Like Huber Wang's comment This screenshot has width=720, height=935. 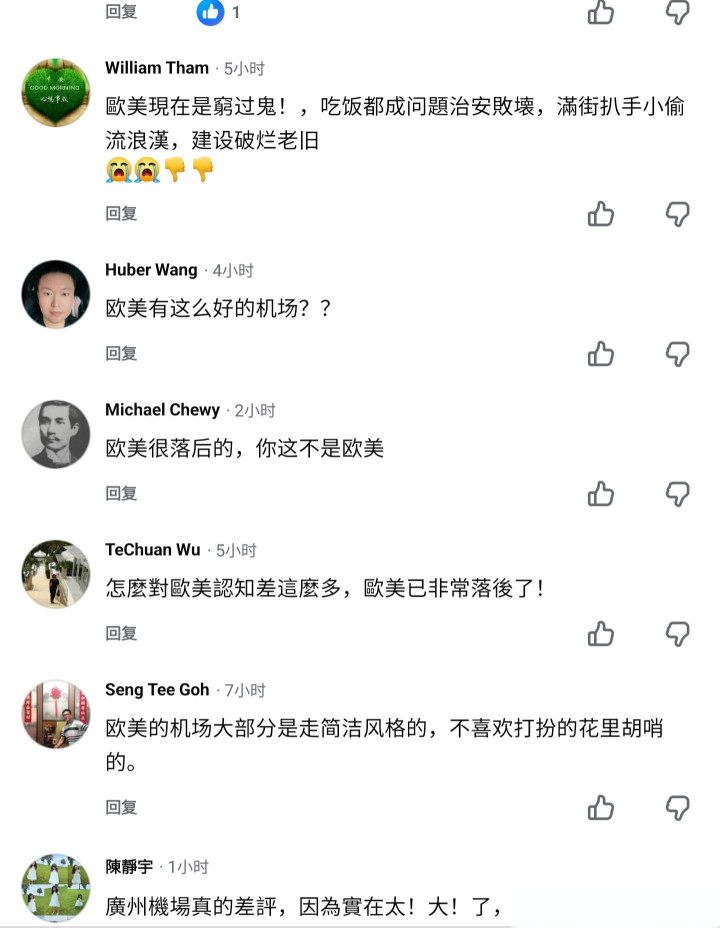tap(601, 353)
